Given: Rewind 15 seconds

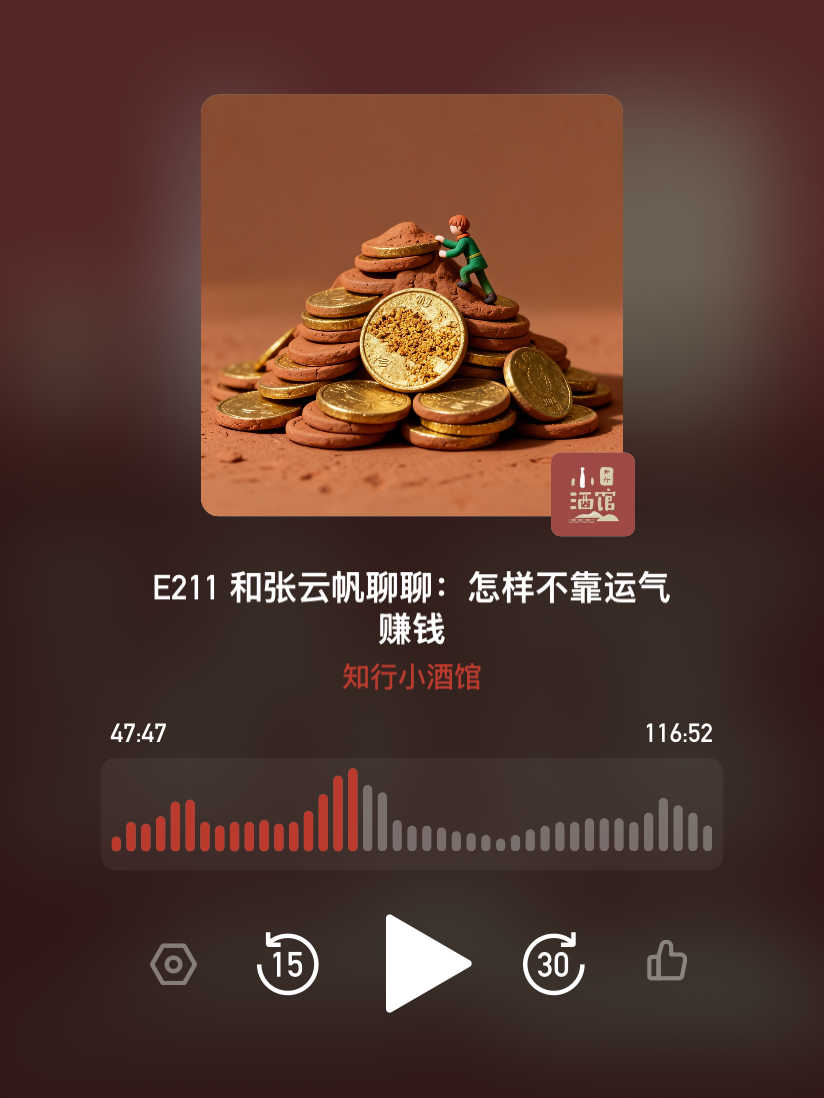Looking at the screenshot, I should click(287, 964).
